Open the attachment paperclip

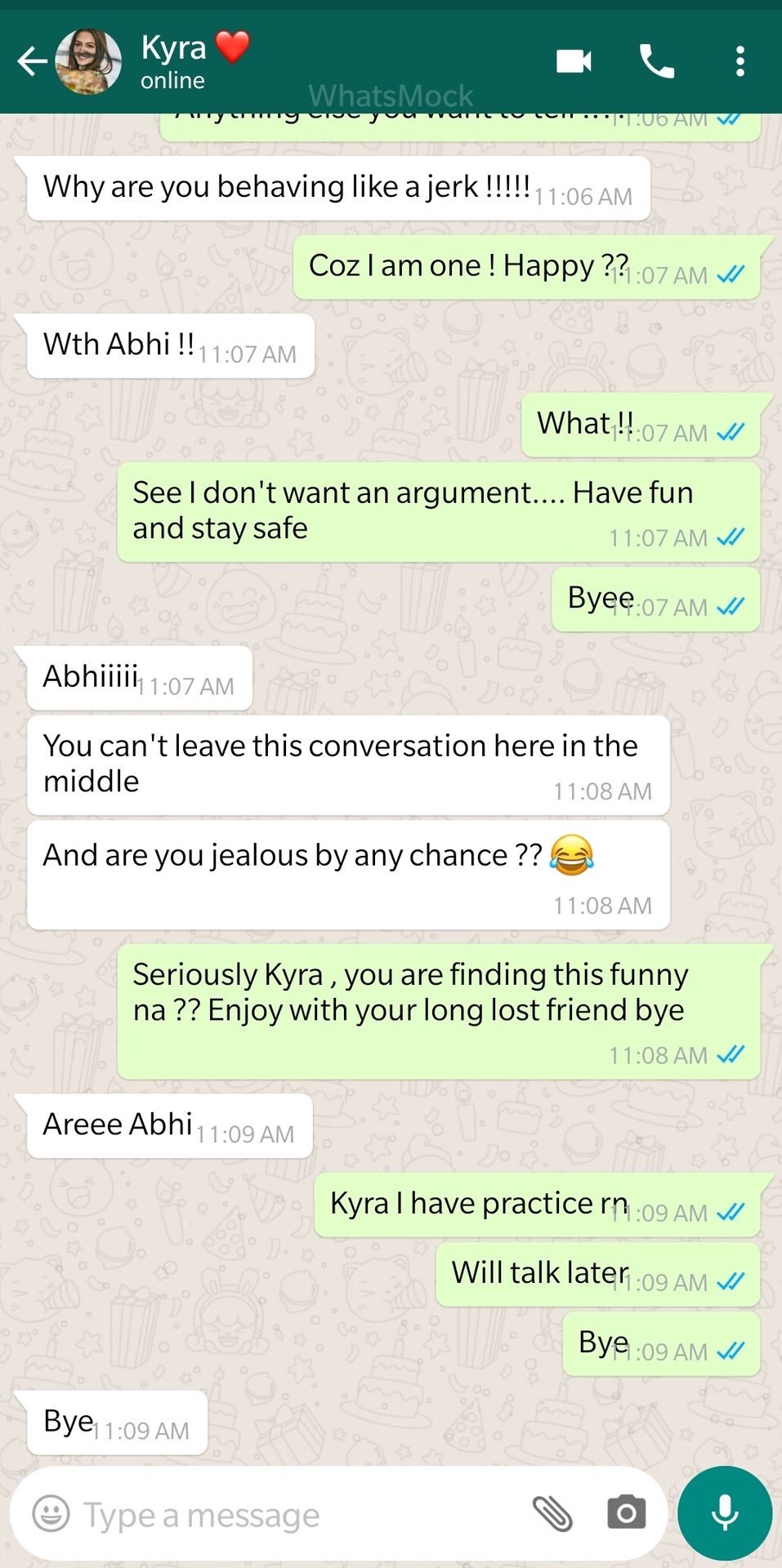(553, 1513)
